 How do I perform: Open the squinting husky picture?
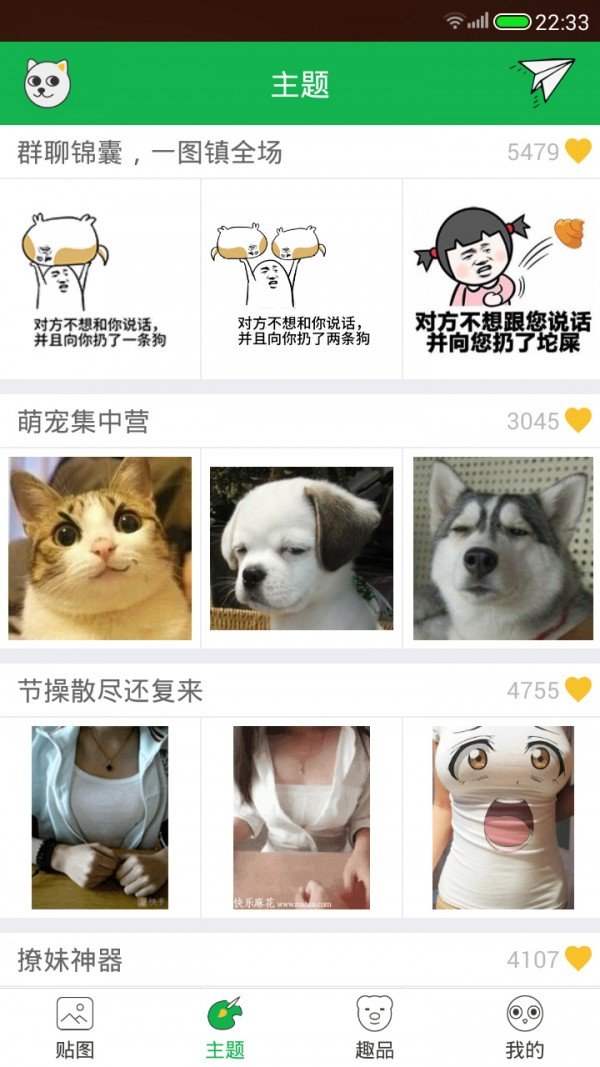pyautogui.click(x=502, y=548)
